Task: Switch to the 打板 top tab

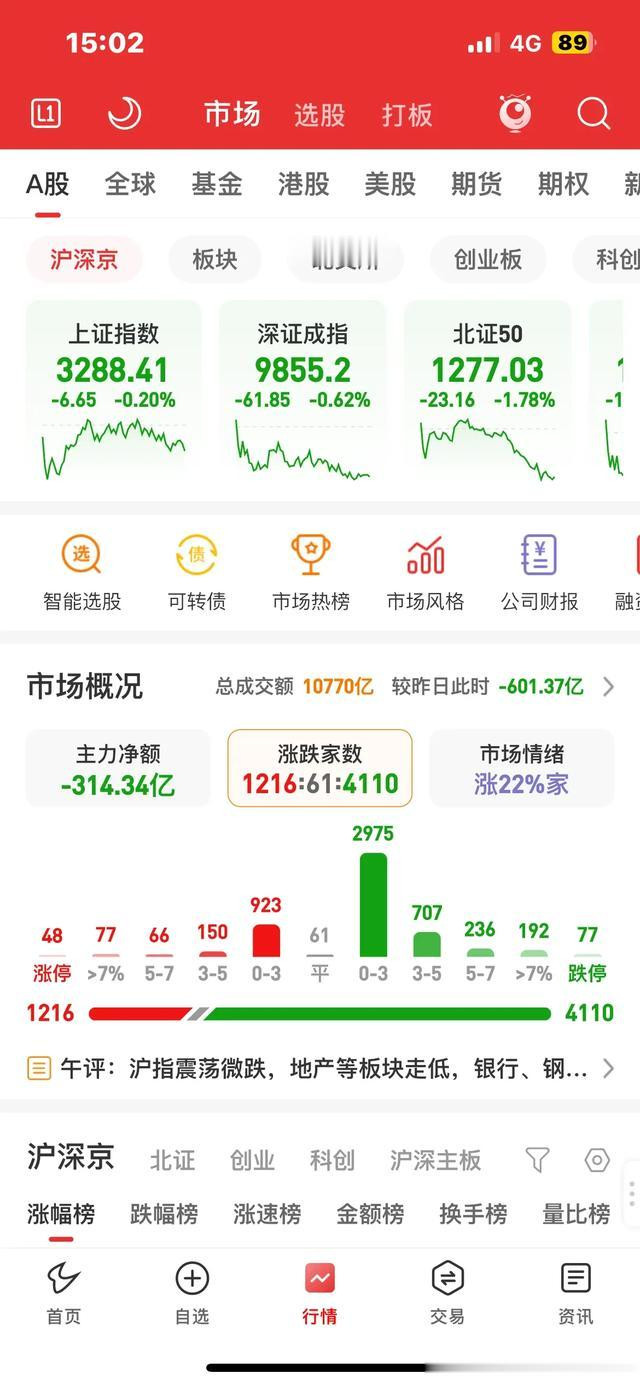Action: (407, 115)
